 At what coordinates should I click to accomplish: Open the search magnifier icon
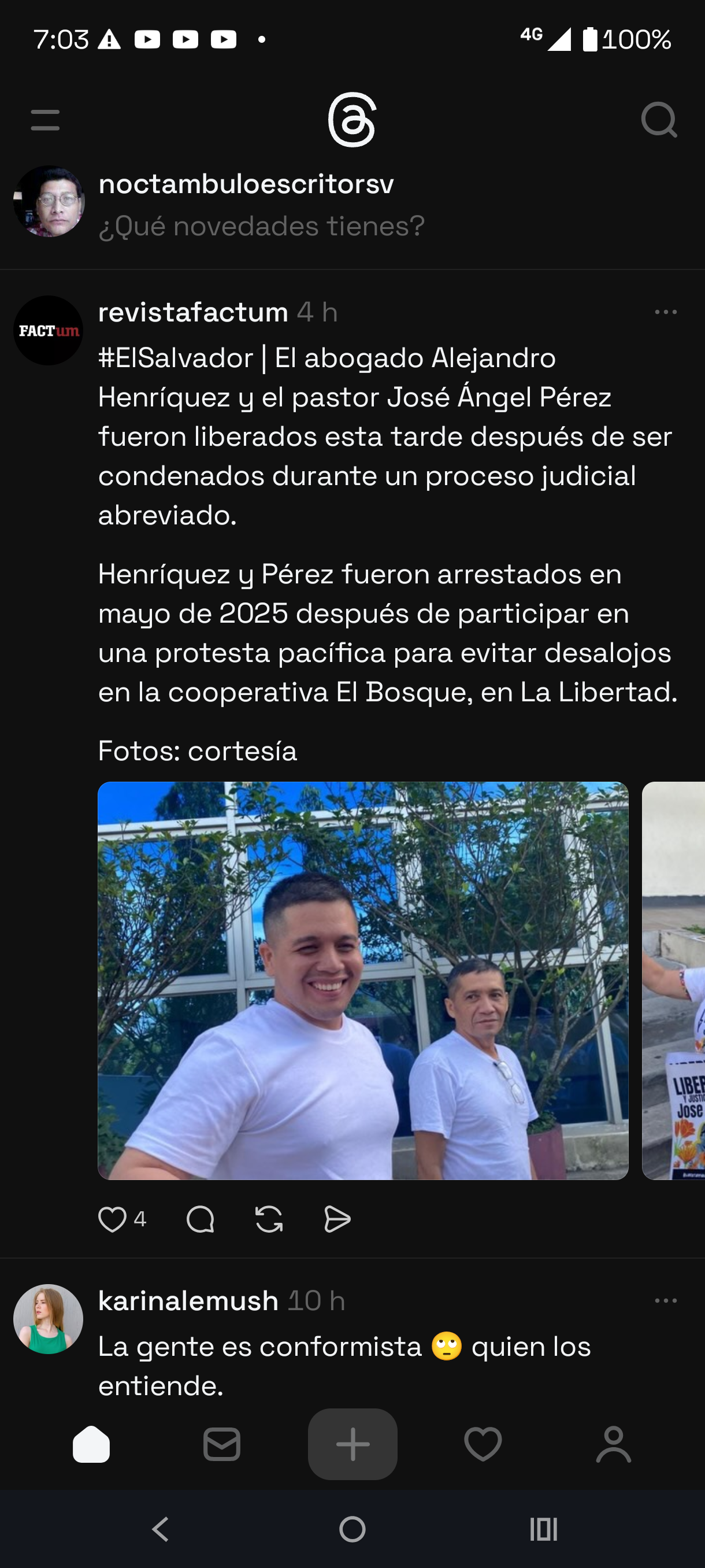coord(659,120)
